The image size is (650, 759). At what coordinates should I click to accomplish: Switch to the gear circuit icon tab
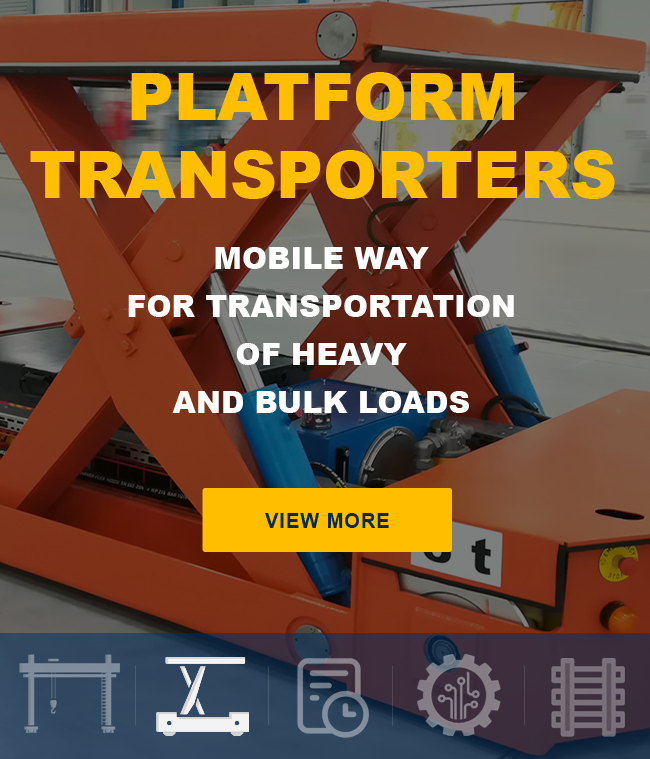pos(459,695)
